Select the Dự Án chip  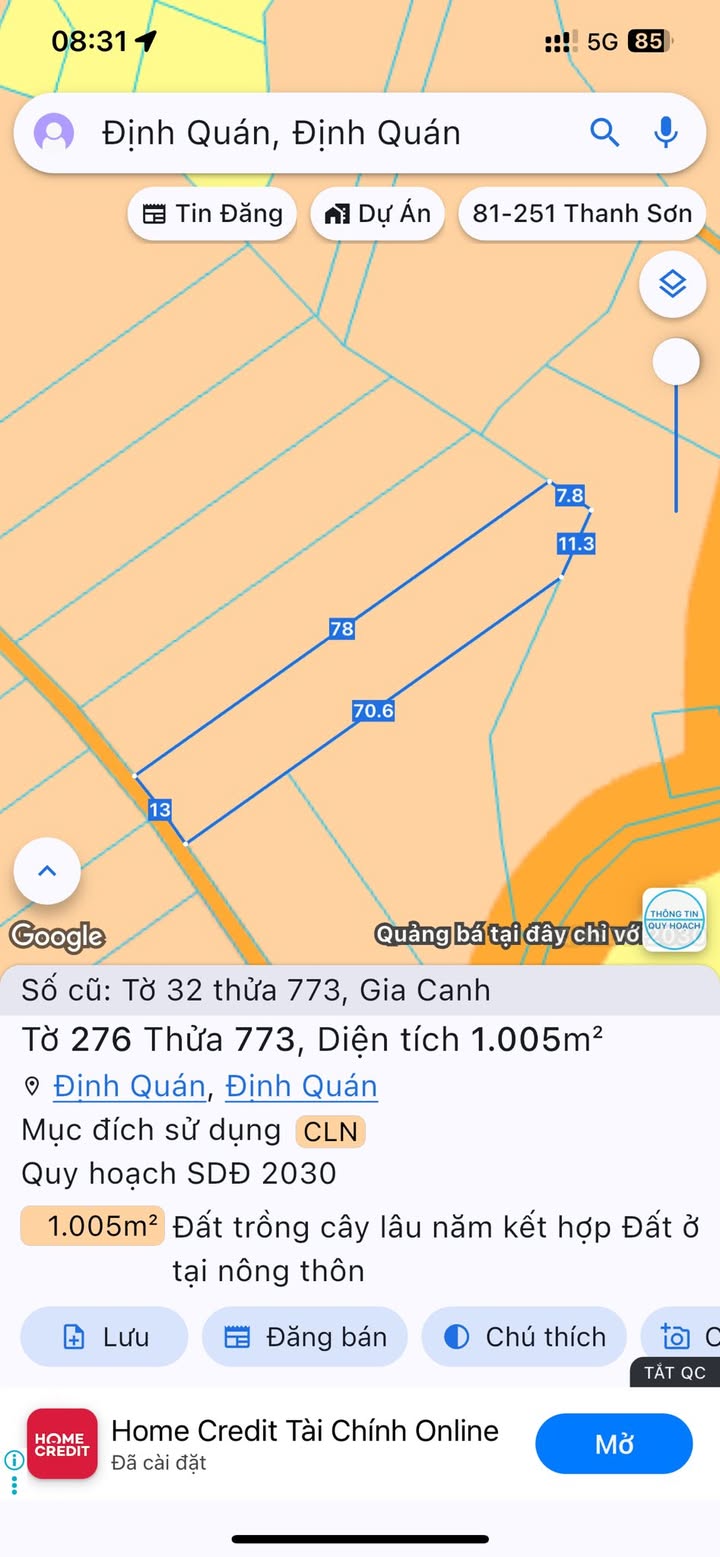click(377, 213)
